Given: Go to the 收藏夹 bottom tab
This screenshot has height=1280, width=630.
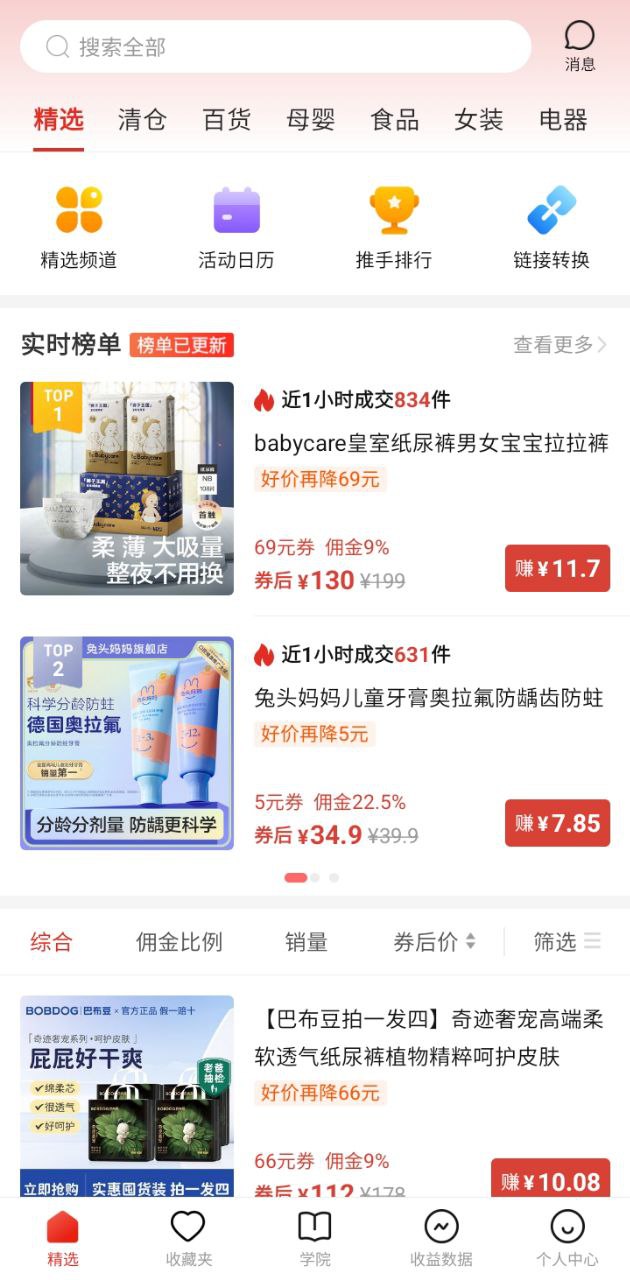Looking at the screenshot, I should pos(188,1238).
